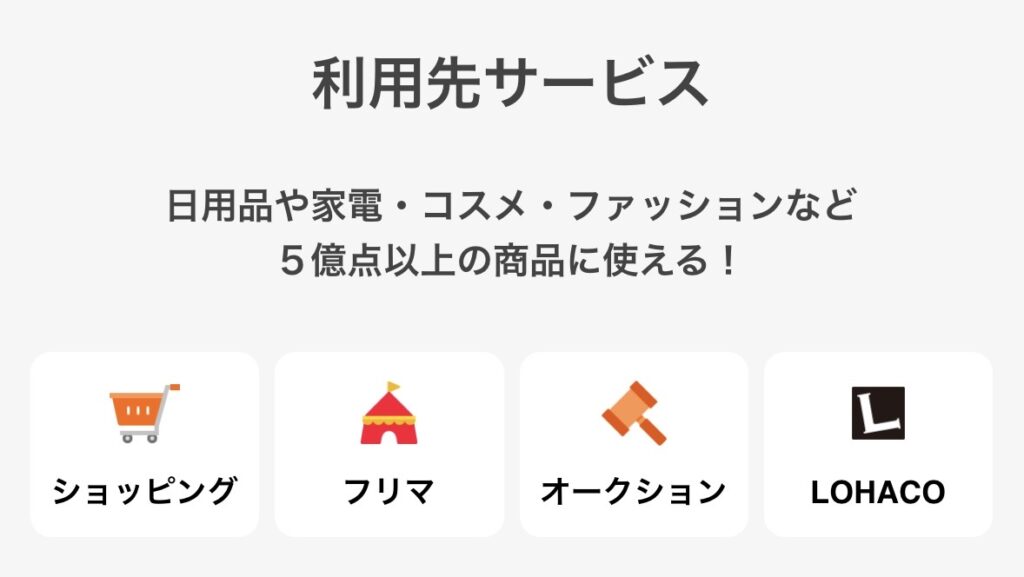Screen dimensions: 1024x577
Task: Open the ショッピング service card
Action: click(145, 444)
